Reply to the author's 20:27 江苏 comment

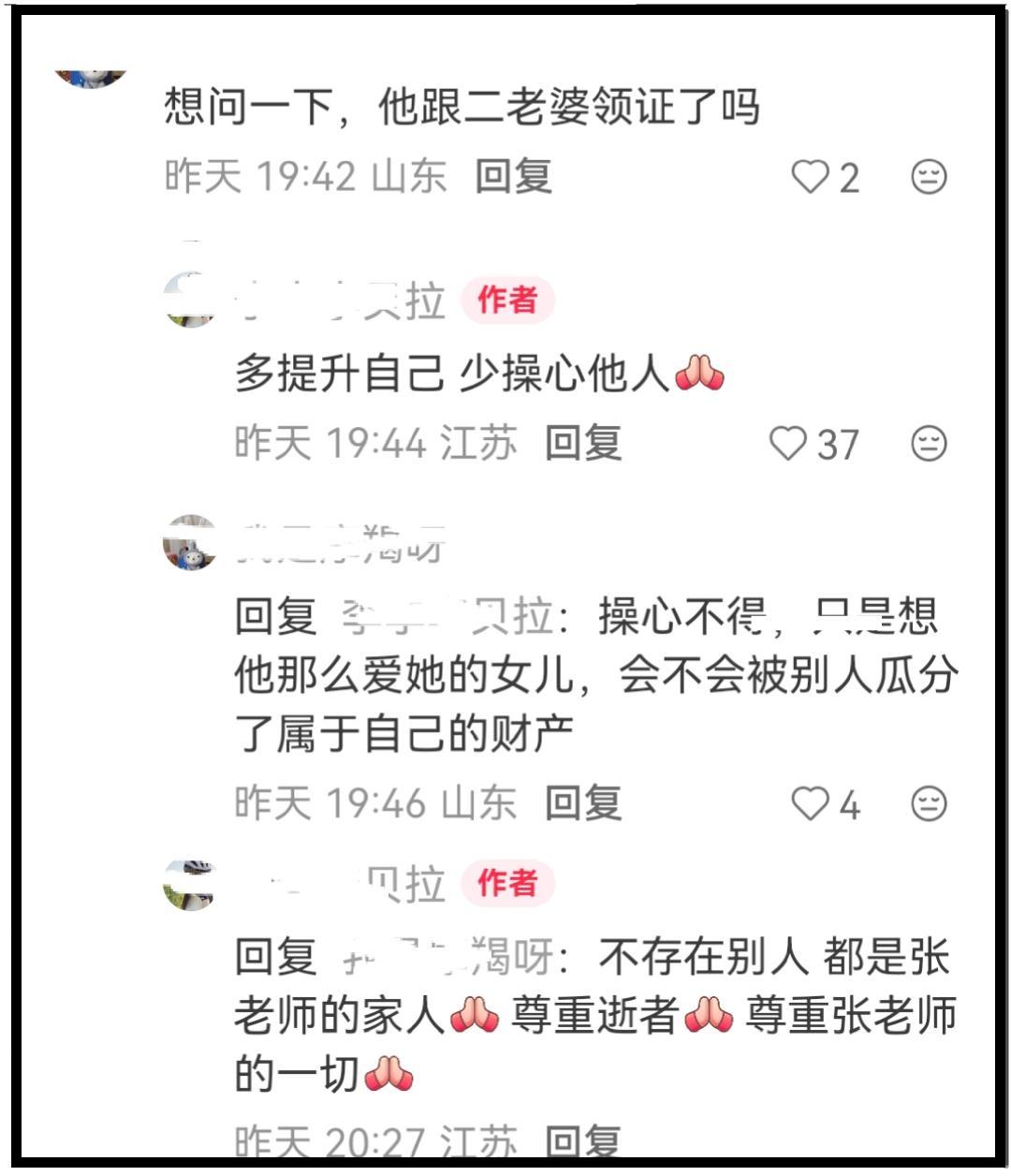click(583, 1140)
